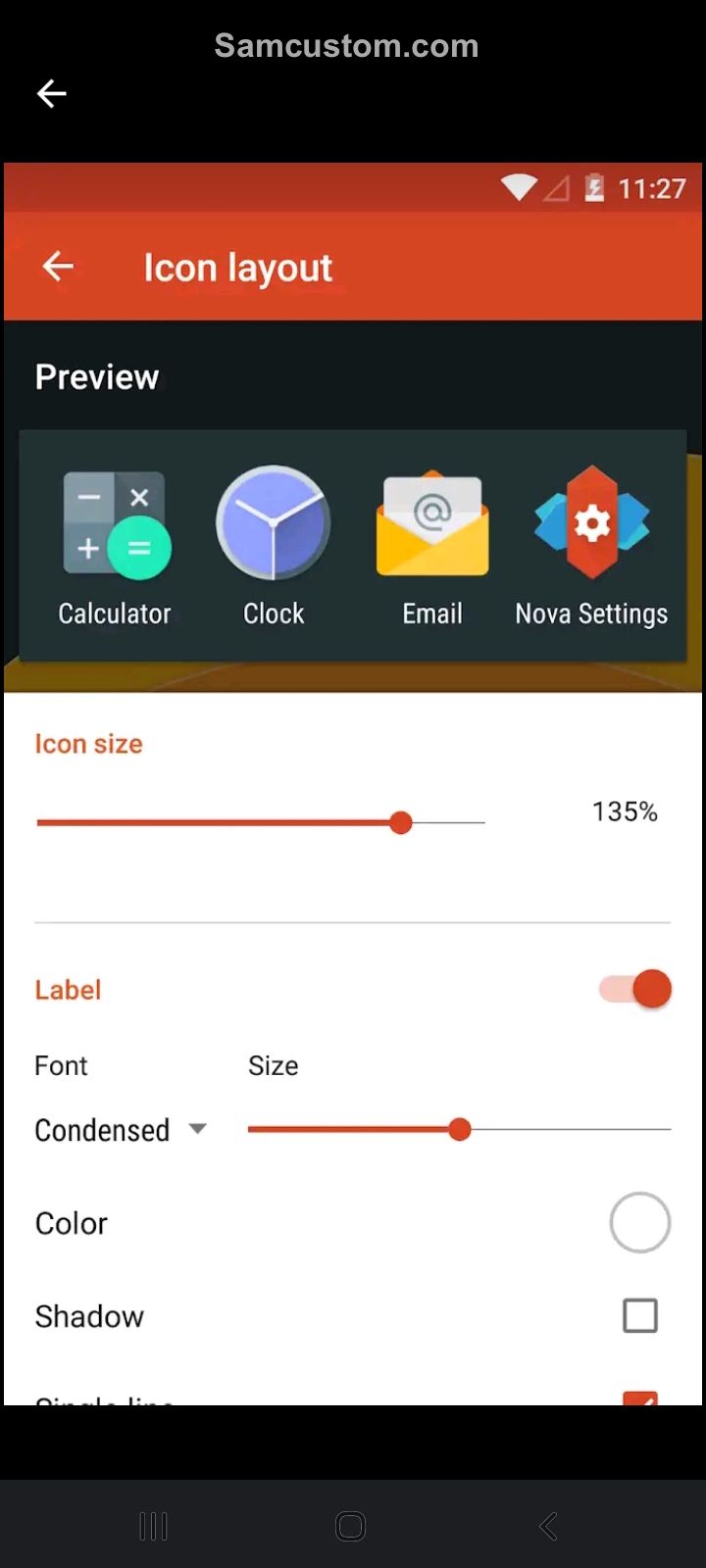Tap the back arrow above the image
The image size is (706, 1568).
pyautogui.click(x=51, y=94)
